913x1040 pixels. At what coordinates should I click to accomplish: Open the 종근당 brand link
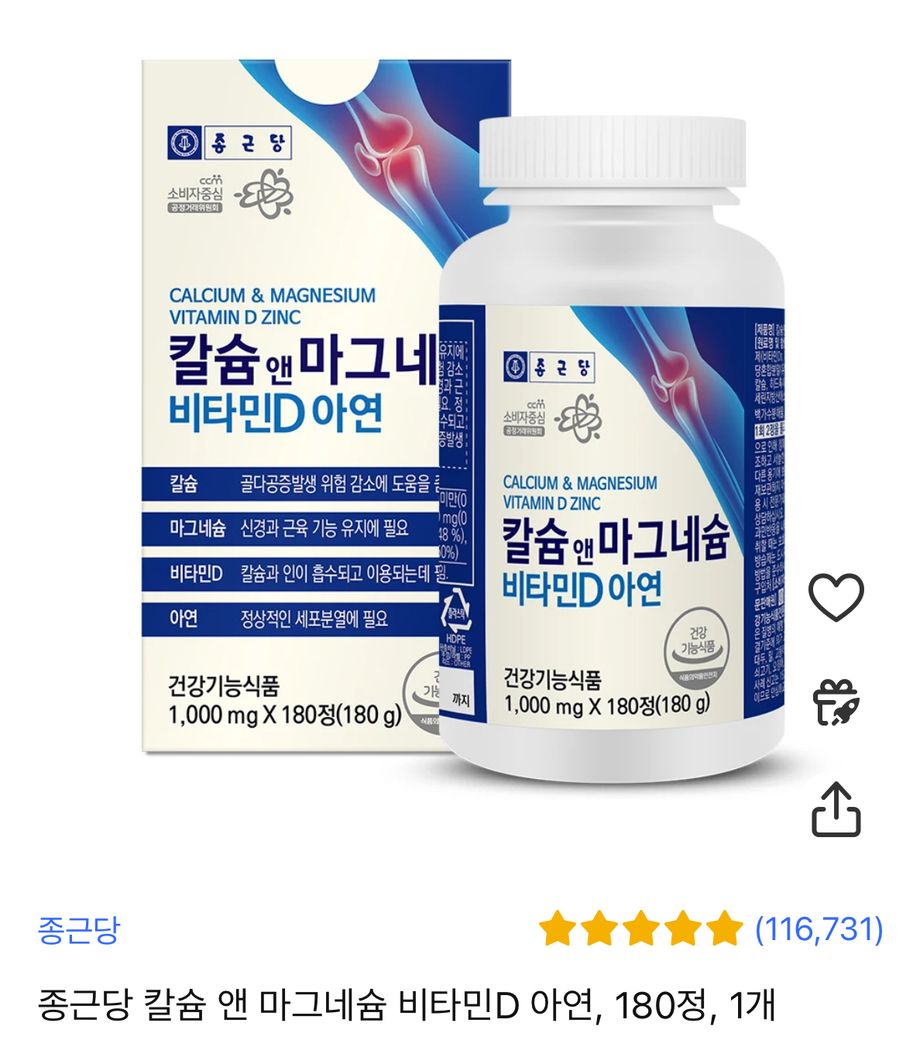(78, 929)
